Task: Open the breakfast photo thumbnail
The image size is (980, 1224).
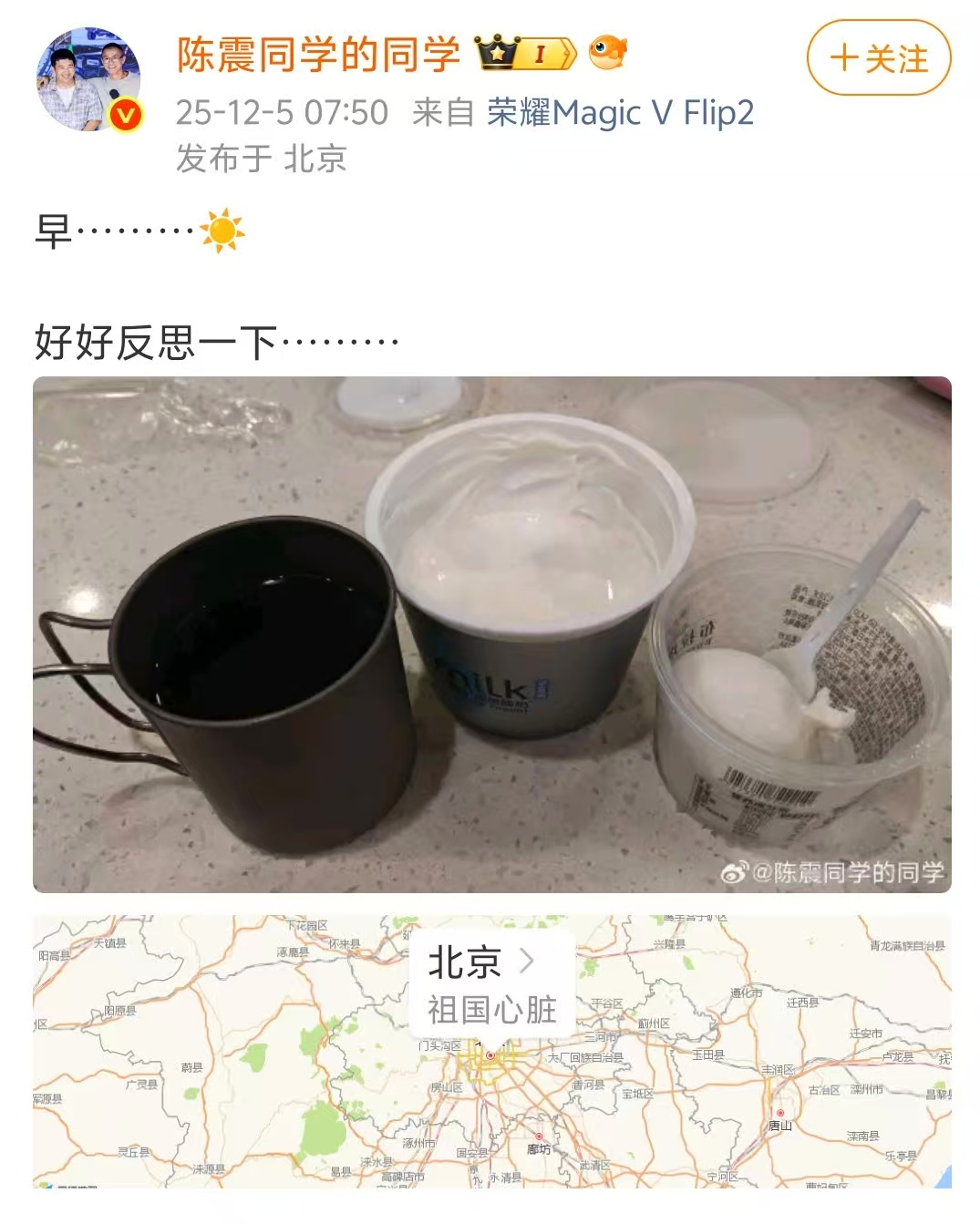Action: [490, 638]
